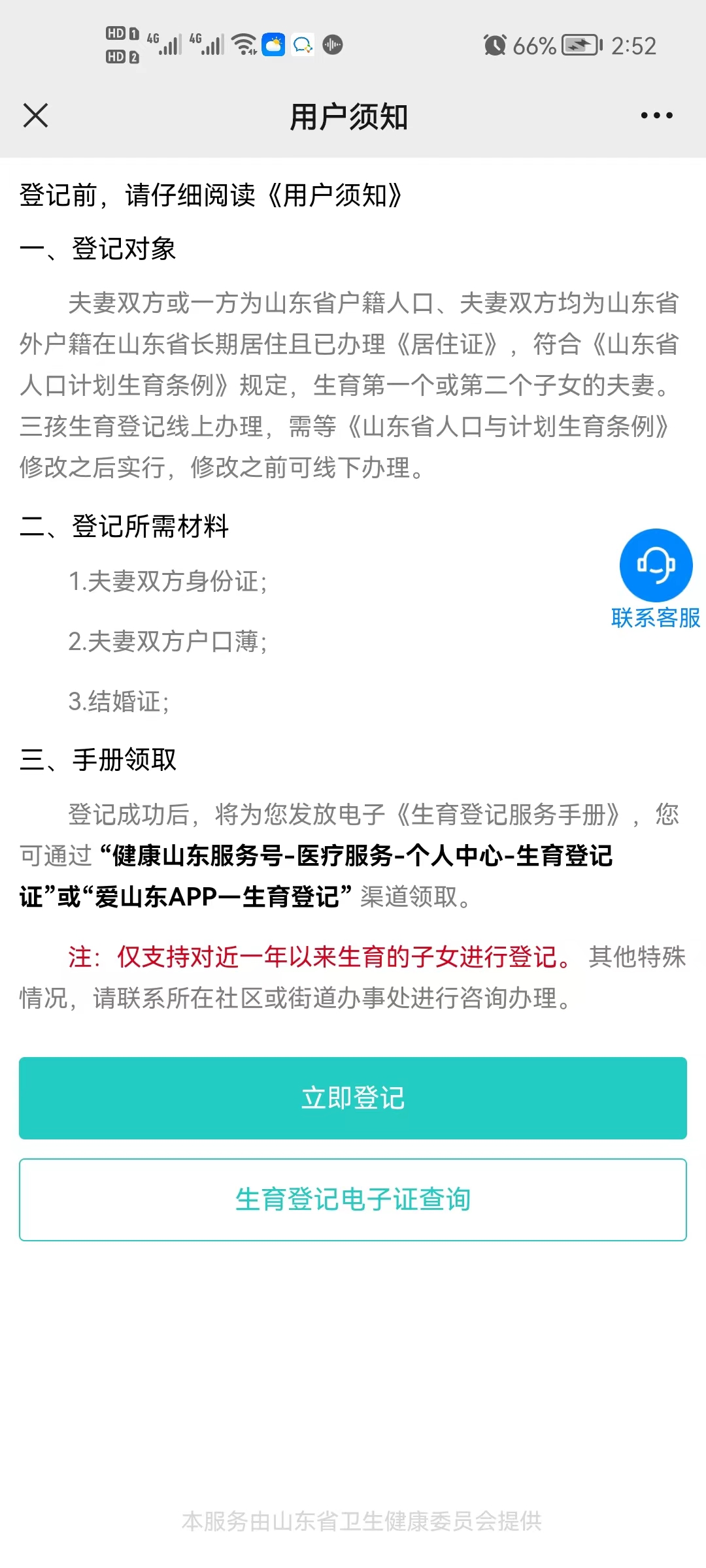Open the weather app icon in status bar
Screen dimensions: 706x1568
pos(273,44)
